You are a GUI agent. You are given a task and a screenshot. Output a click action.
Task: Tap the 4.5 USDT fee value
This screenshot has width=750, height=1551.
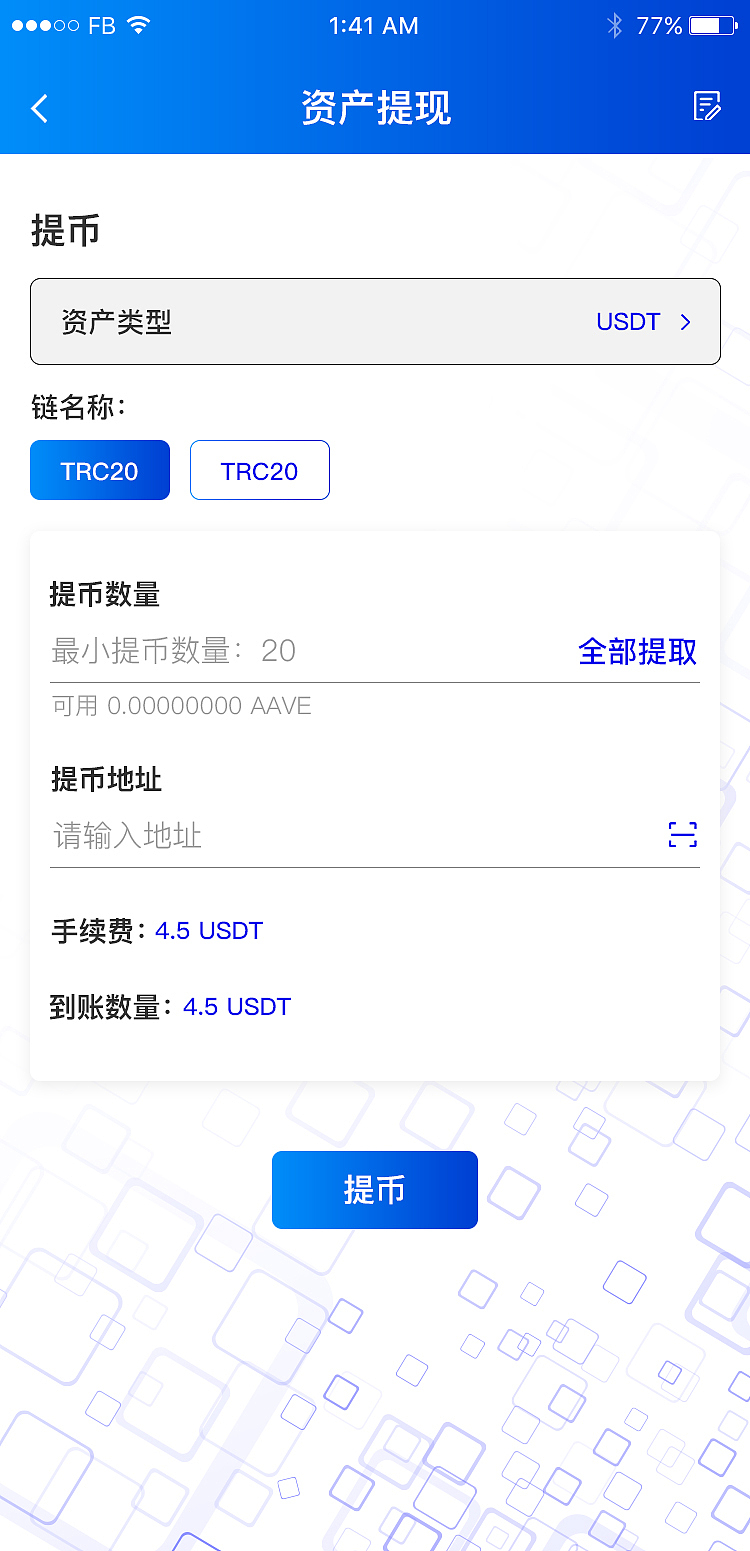pos(209,930)
